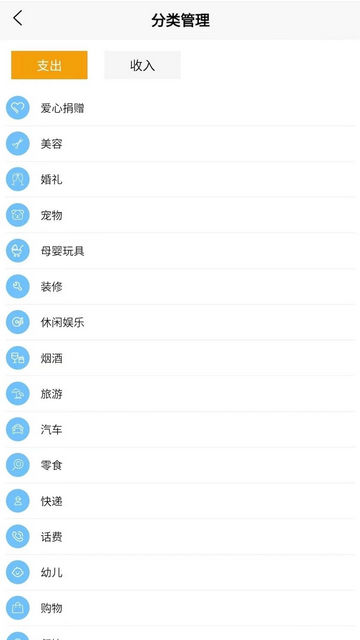The height and width of the screenshot is (640, 360).
Task: Select the 支出 tab
Action: (49, 65)
